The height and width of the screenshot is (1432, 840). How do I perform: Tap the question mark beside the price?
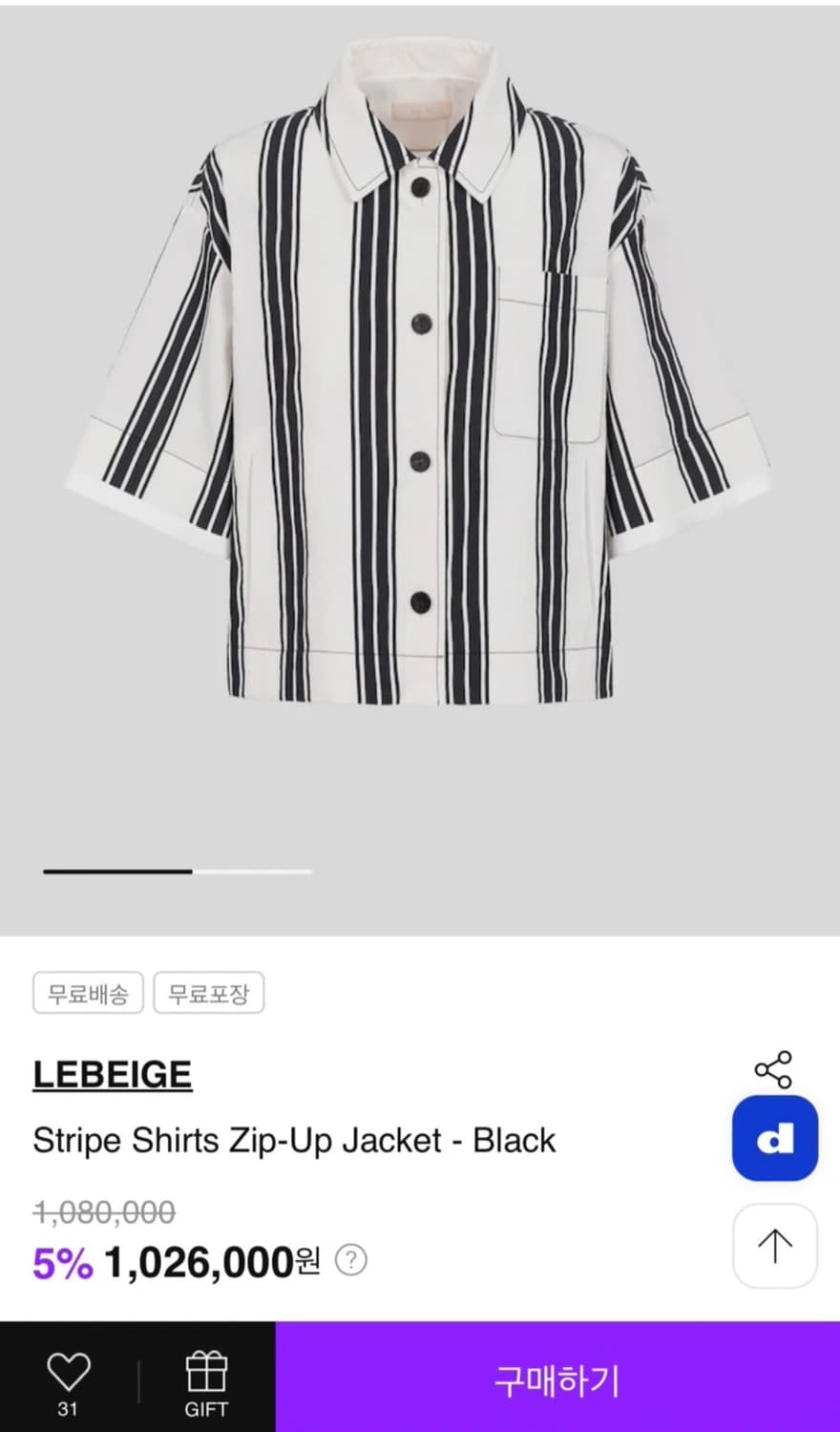349,1261
